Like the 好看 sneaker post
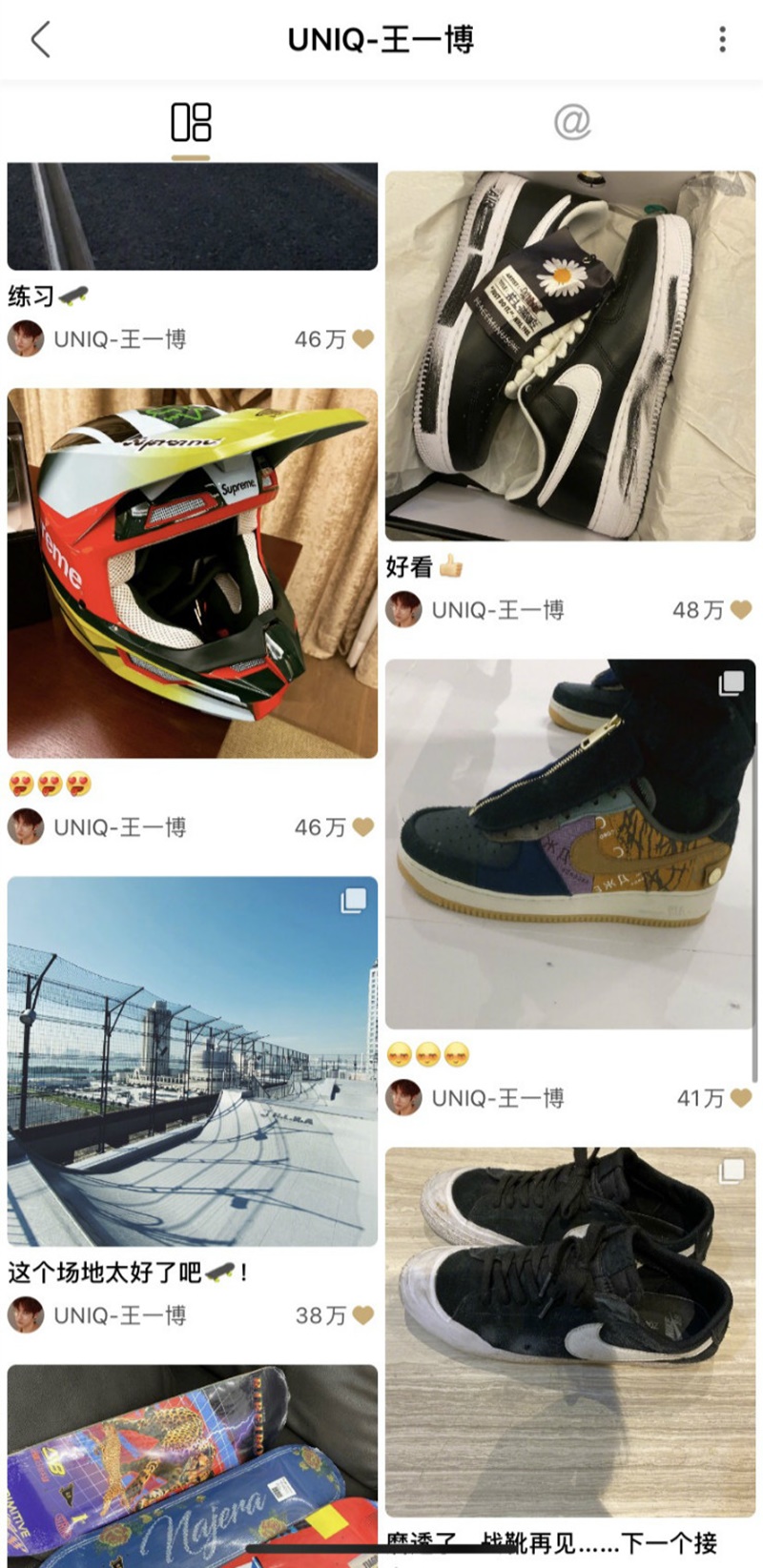Screen dimensions: 763x1568 tap(741, 610)
